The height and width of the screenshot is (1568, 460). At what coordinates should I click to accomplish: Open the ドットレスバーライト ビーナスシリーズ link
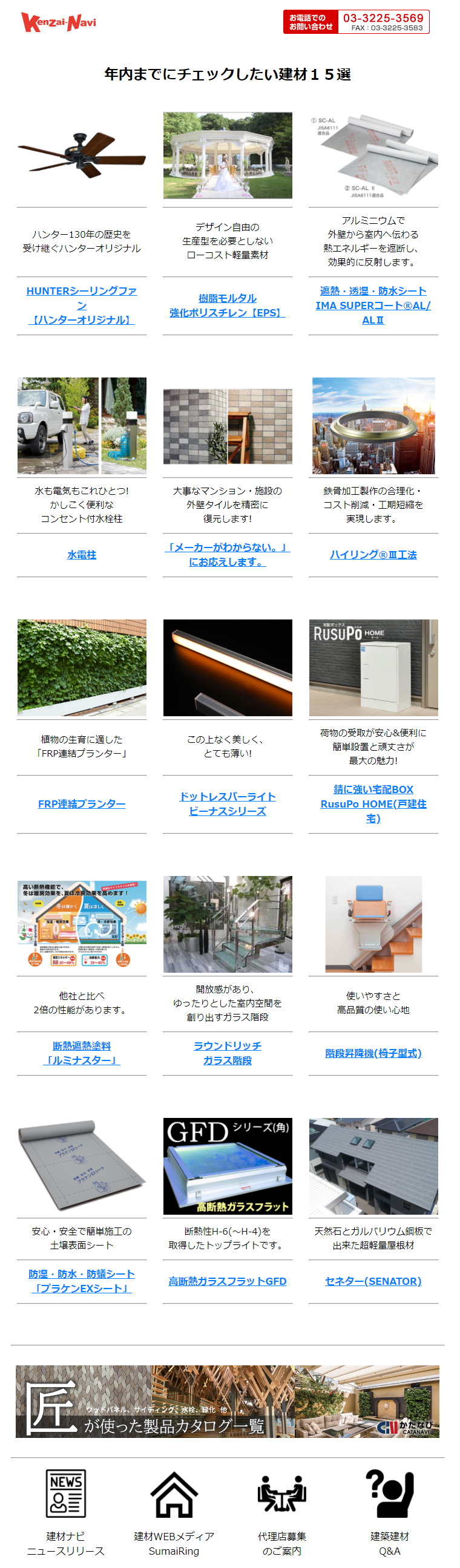[227, 803]
